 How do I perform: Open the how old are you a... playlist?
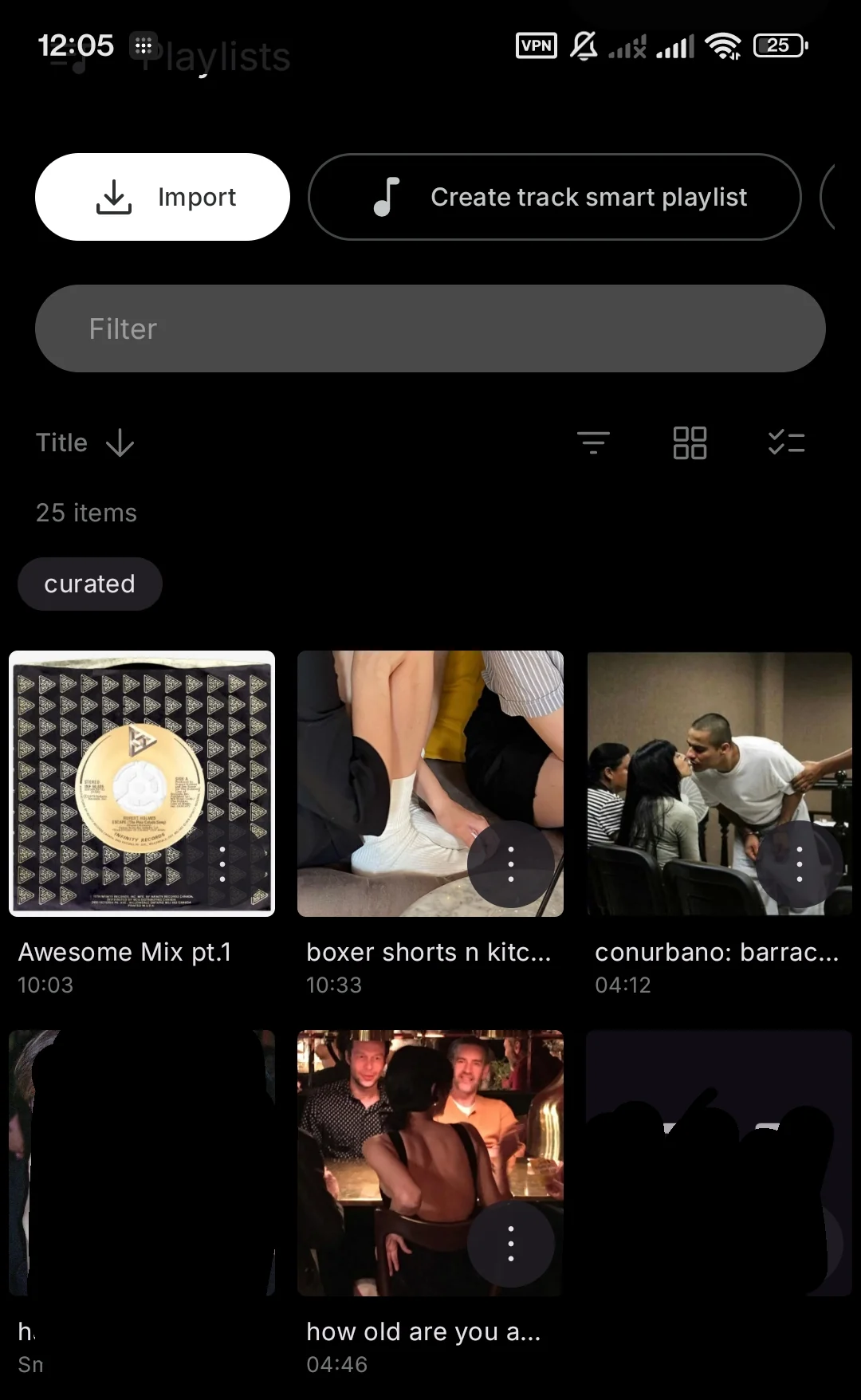[x=431, y=1163]
